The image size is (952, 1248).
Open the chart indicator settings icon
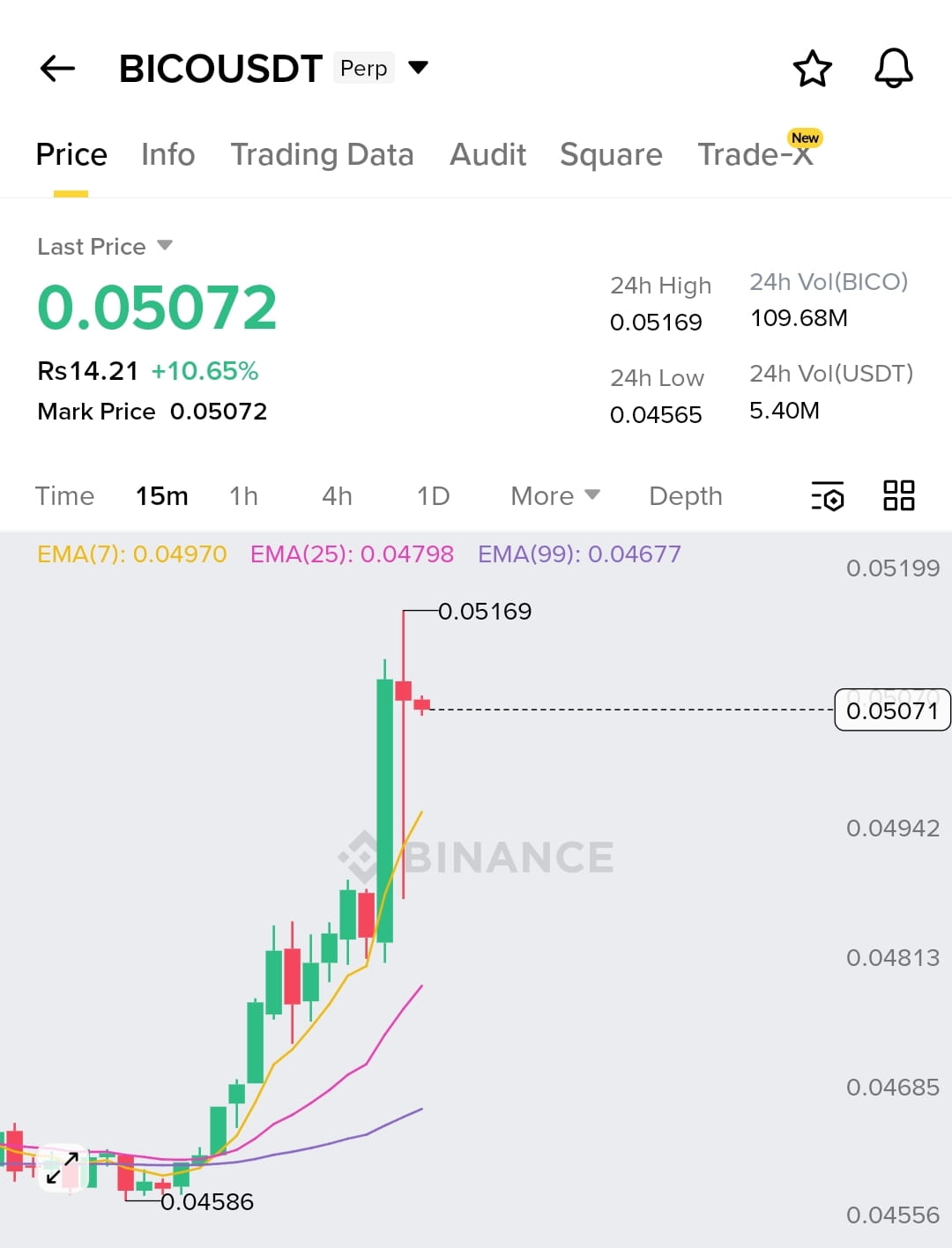pyautogui.click(x=828, y=496)
